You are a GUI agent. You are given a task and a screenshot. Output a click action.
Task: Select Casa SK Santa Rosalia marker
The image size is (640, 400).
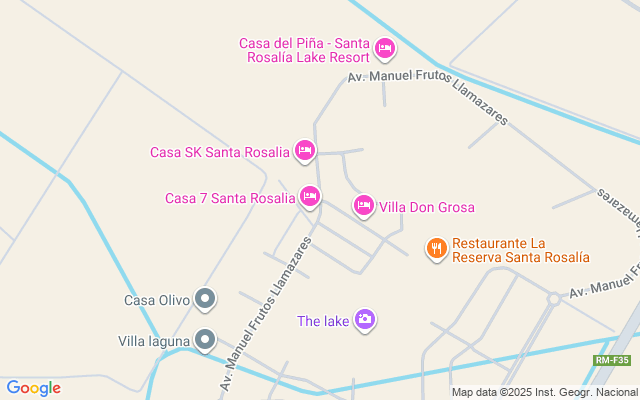pos(306,152)
